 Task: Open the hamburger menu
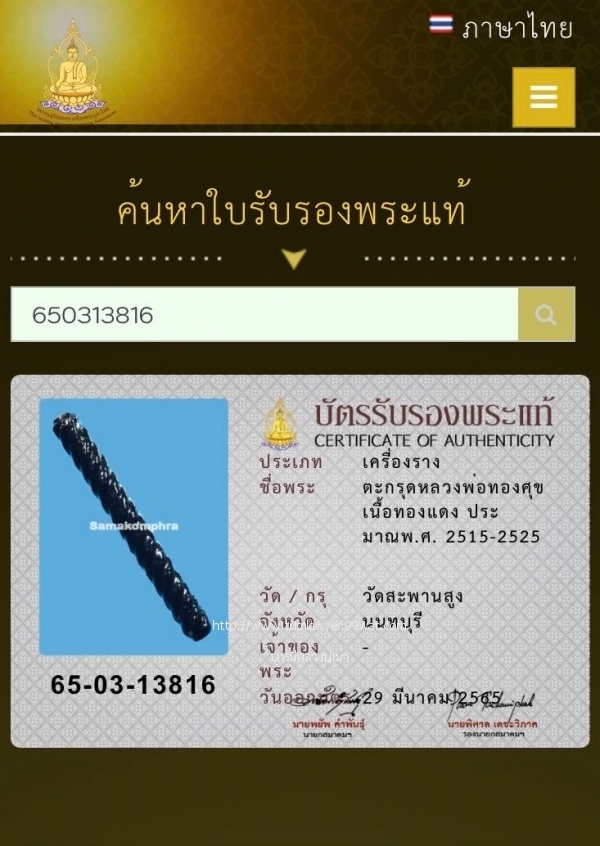(x=543, y=97)
